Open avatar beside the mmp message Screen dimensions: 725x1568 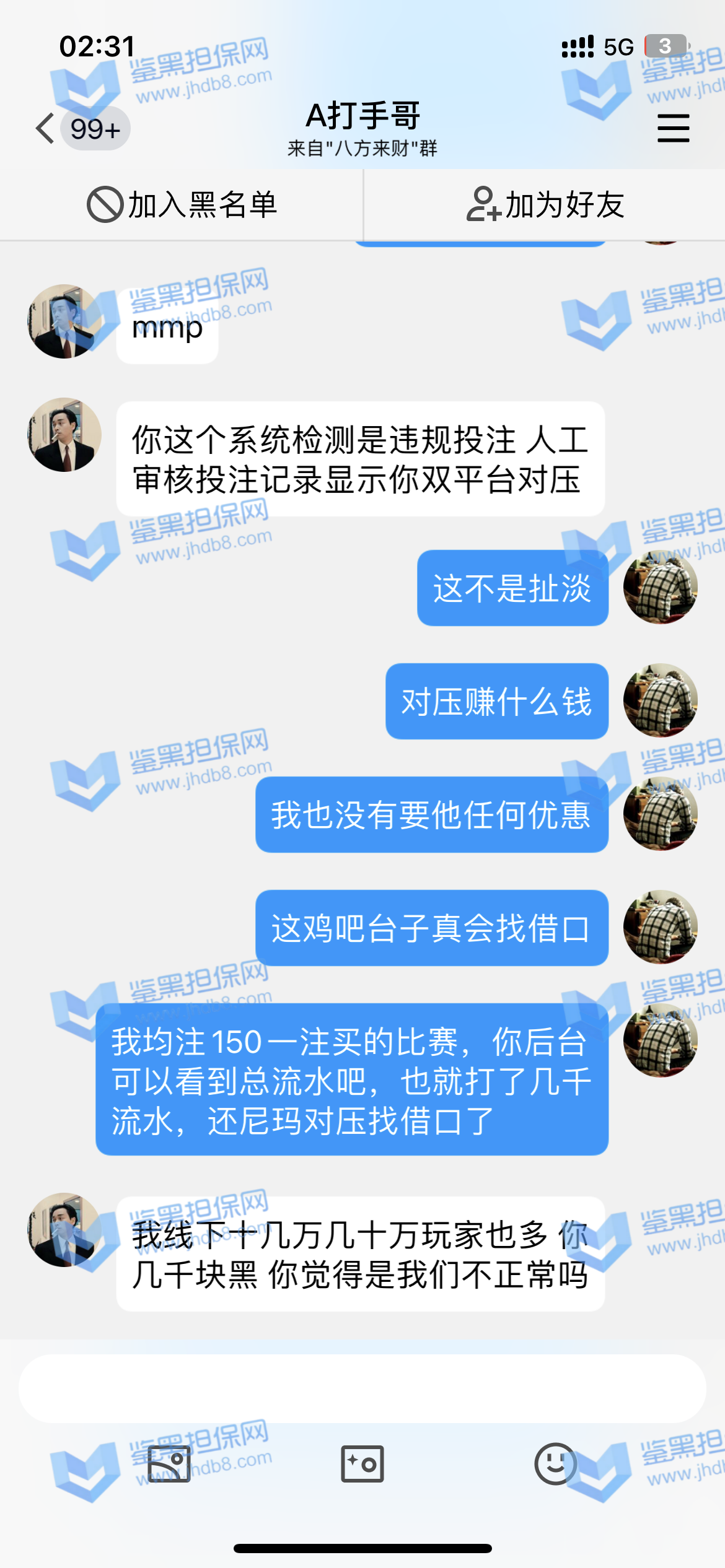(64, 321)
